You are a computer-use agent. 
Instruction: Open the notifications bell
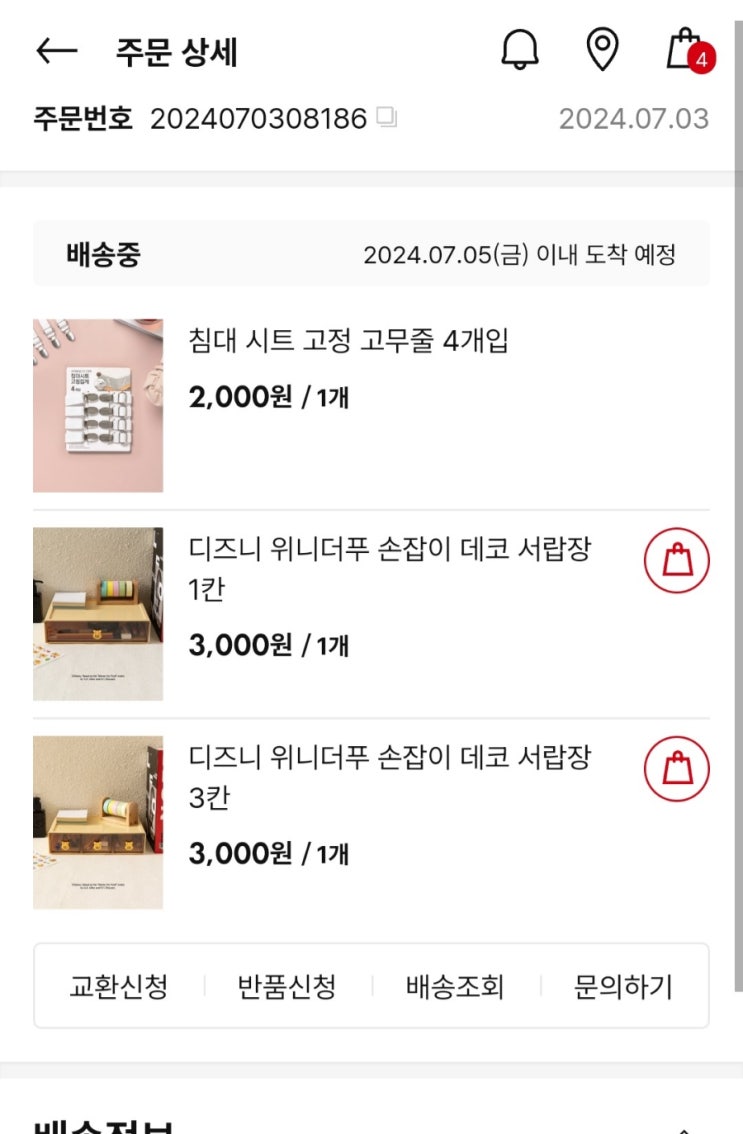(520, 50)
